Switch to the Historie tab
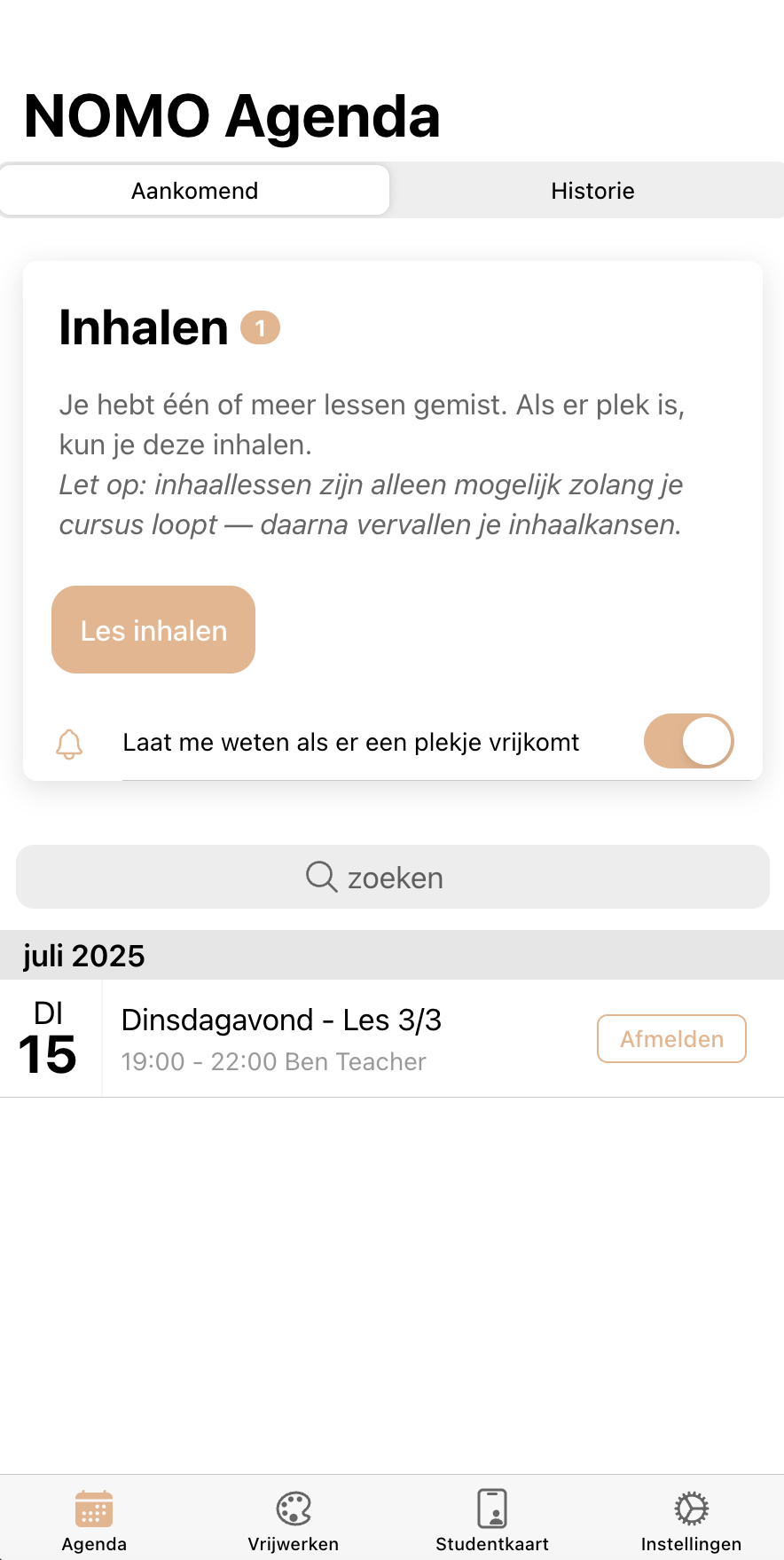 (592, 190)
